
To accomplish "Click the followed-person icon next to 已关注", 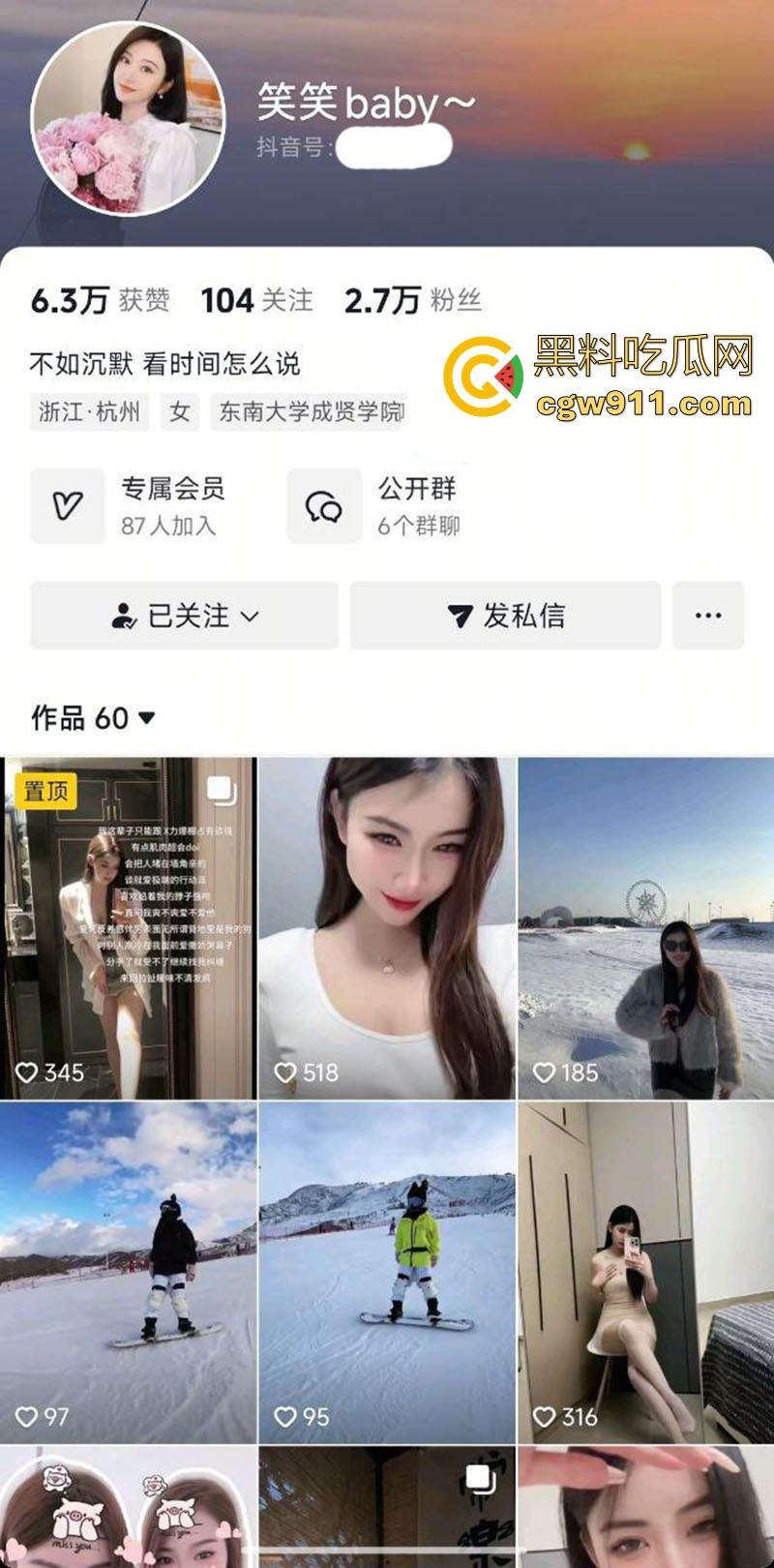I will pos(126,616).
